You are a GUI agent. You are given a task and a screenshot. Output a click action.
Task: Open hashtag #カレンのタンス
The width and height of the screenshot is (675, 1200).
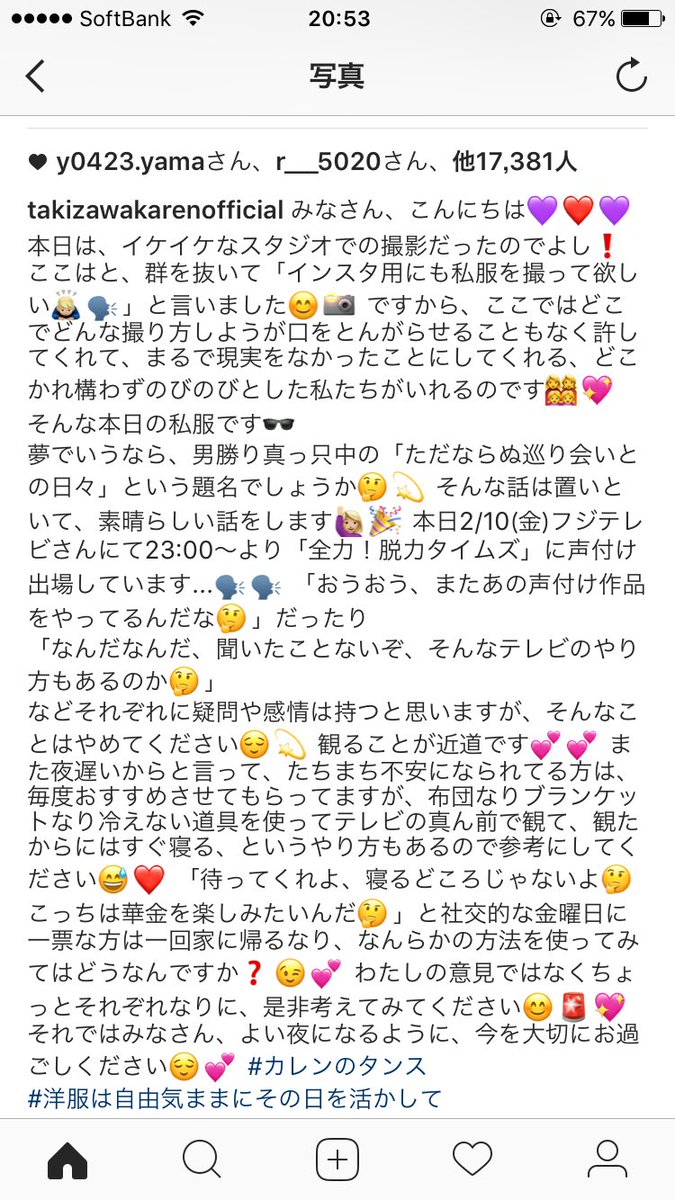click(336, 1065)
